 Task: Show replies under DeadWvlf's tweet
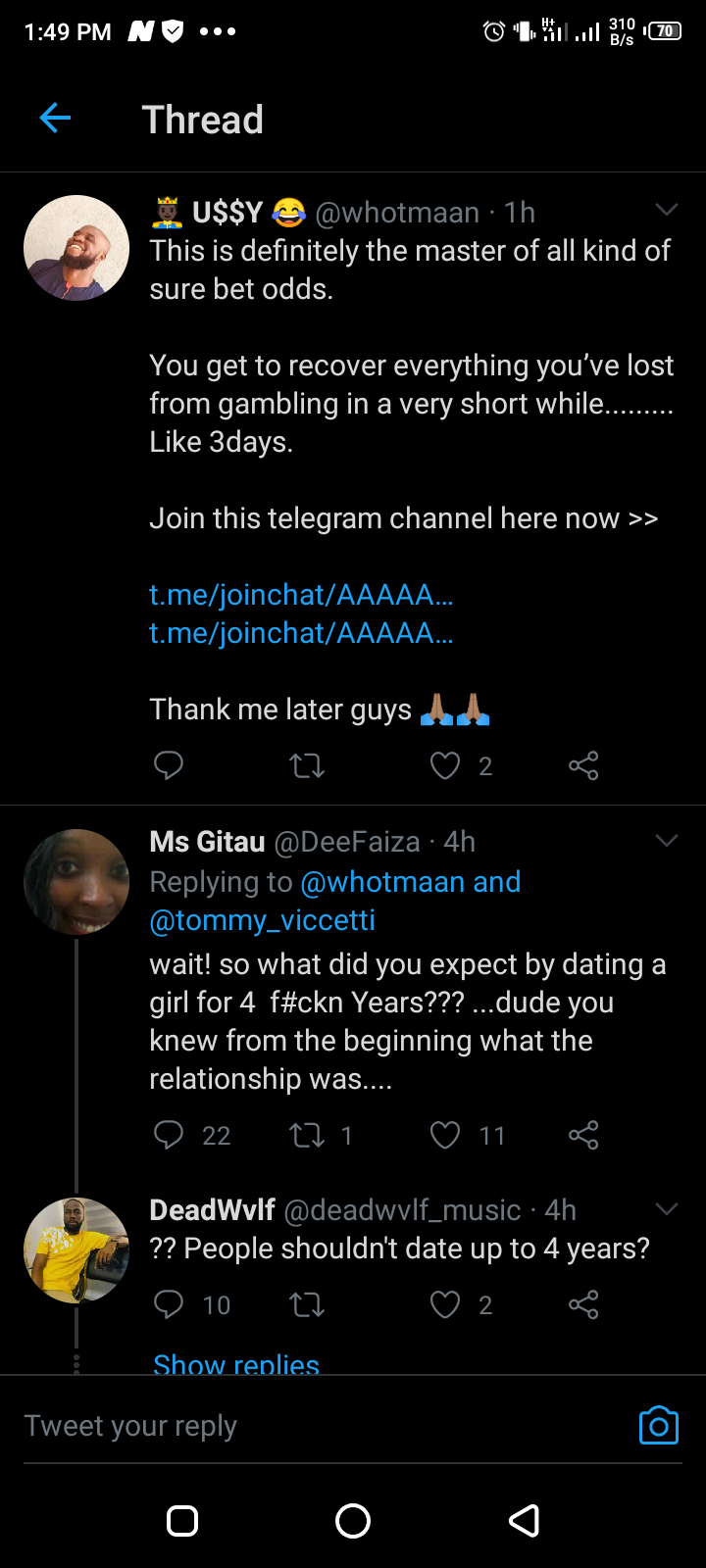click(x=236, y=1362)
